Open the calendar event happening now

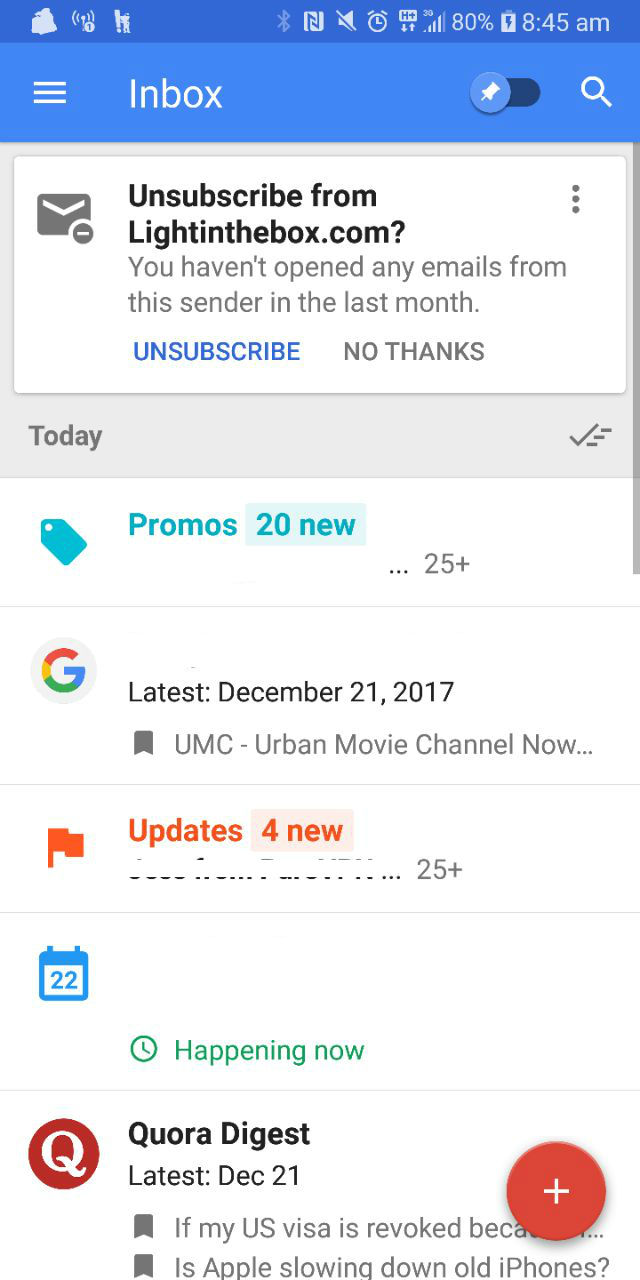(x=320, y=1002)
